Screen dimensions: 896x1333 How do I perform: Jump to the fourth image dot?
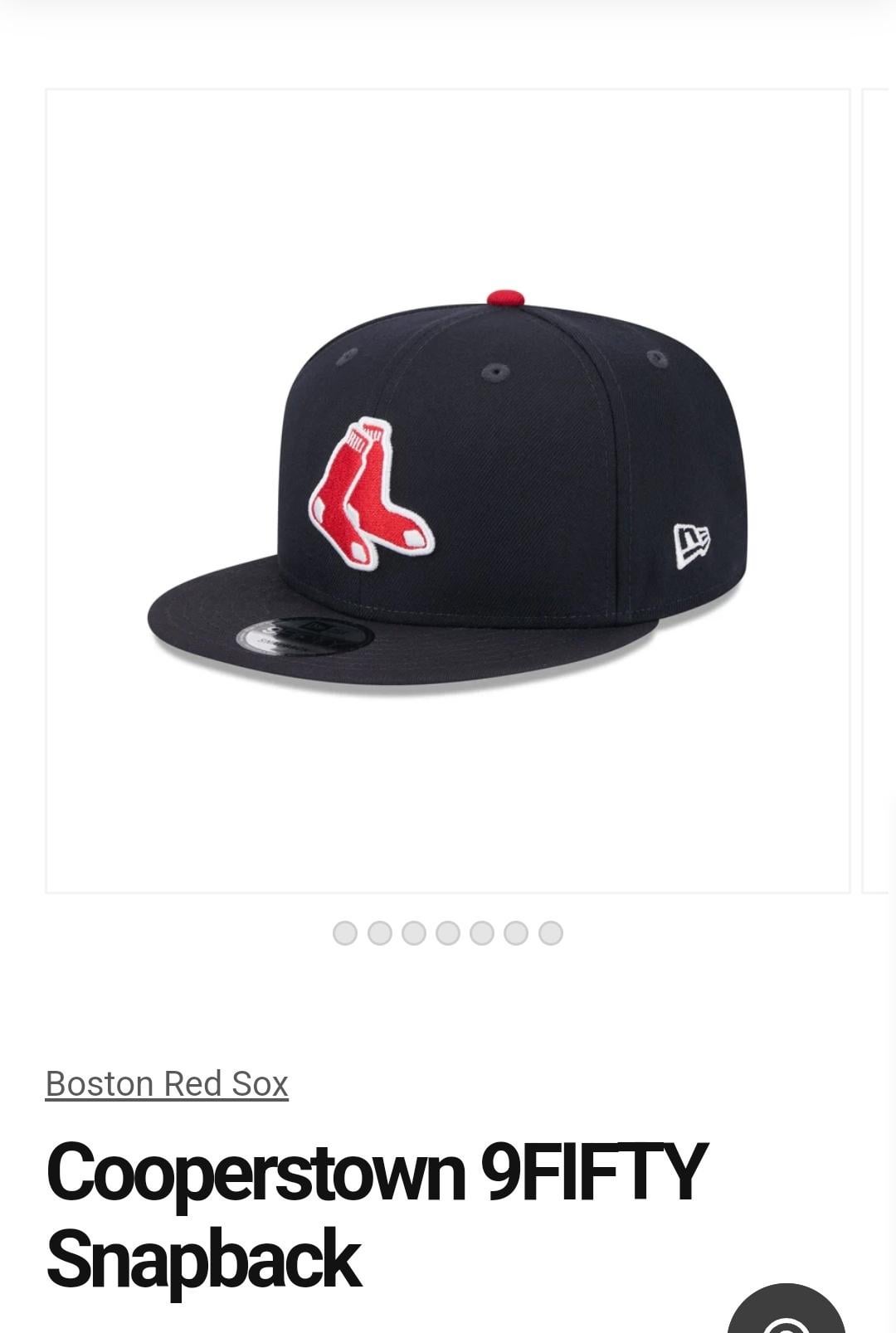click(448, 933)
